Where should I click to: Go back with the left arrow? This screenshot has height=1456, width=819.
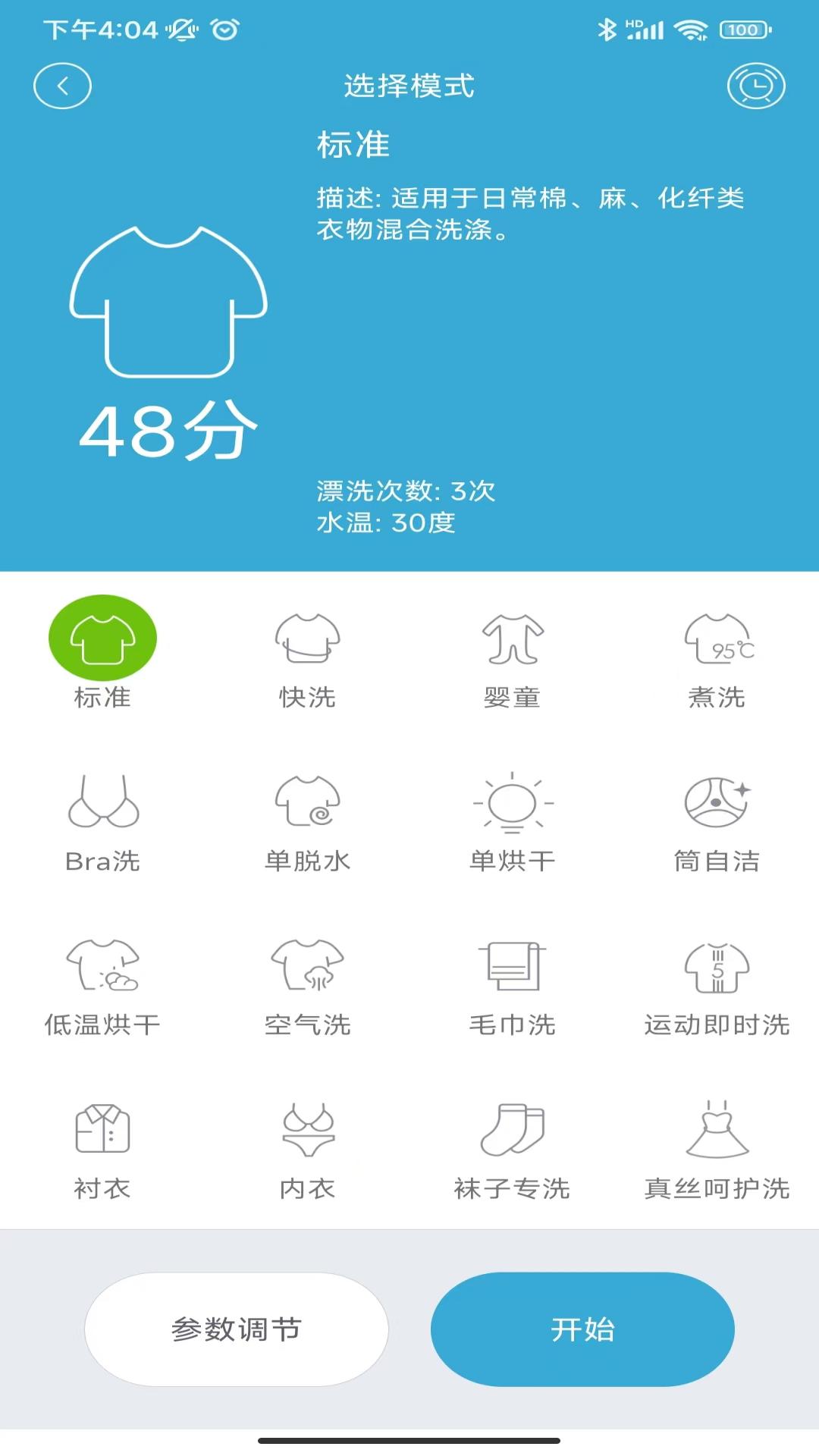(x=63, y=85)
